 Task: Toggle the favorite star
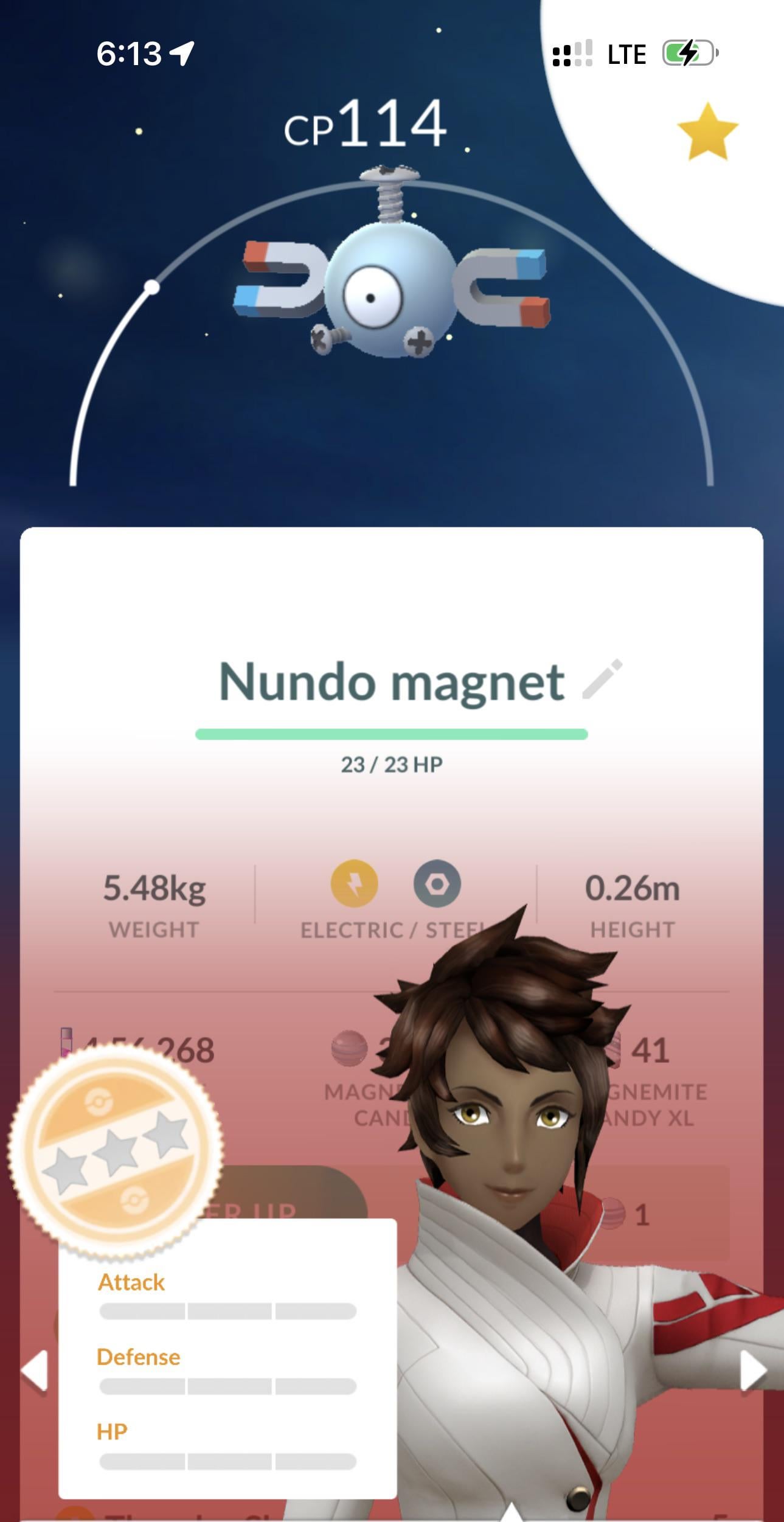click(x=707, y=132)
